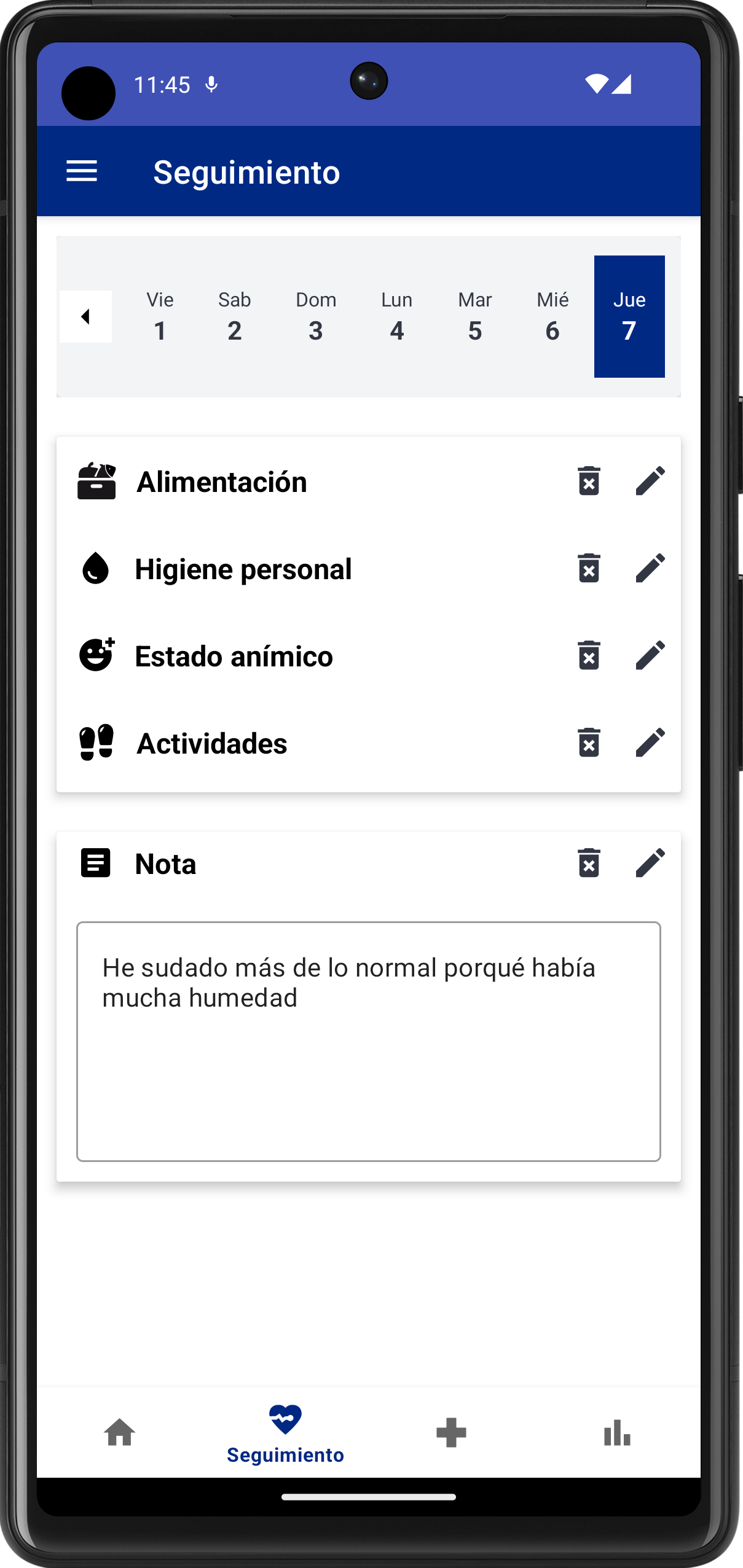
Task: Edit the Actividades entry
Action: tap(650, 743)
